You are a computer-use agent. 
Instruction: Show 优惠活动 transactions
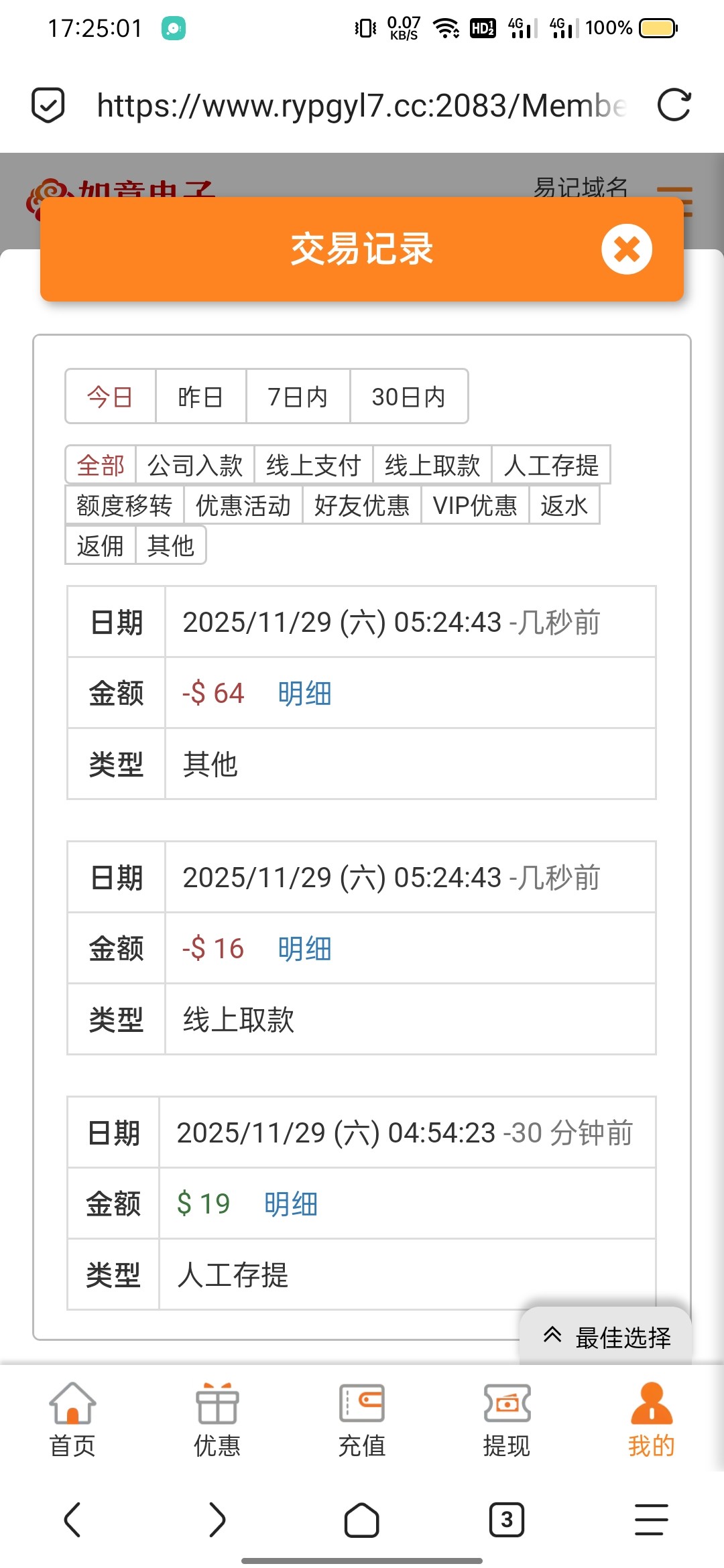243,505
